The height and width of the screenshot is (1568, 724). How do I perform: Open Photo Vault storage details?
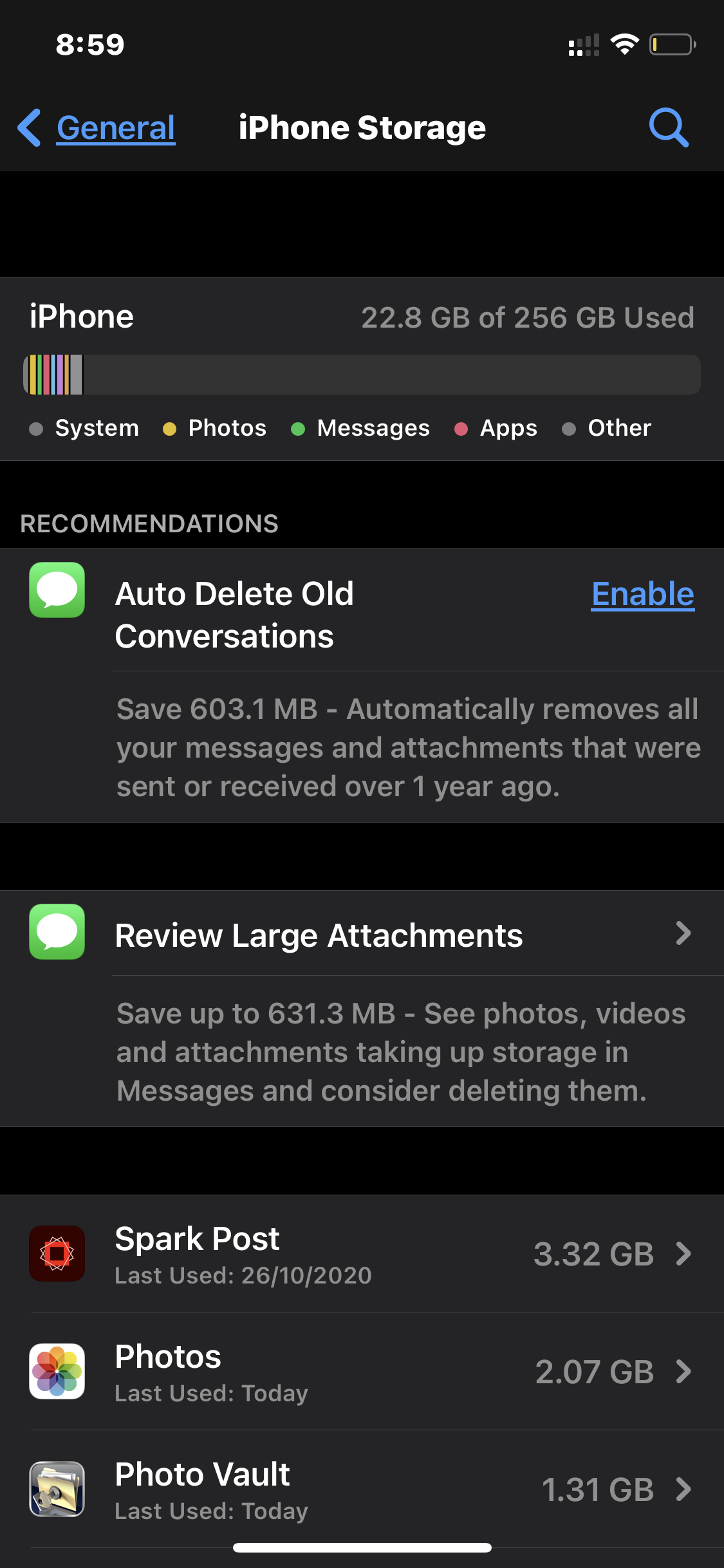click(362, 1489)
